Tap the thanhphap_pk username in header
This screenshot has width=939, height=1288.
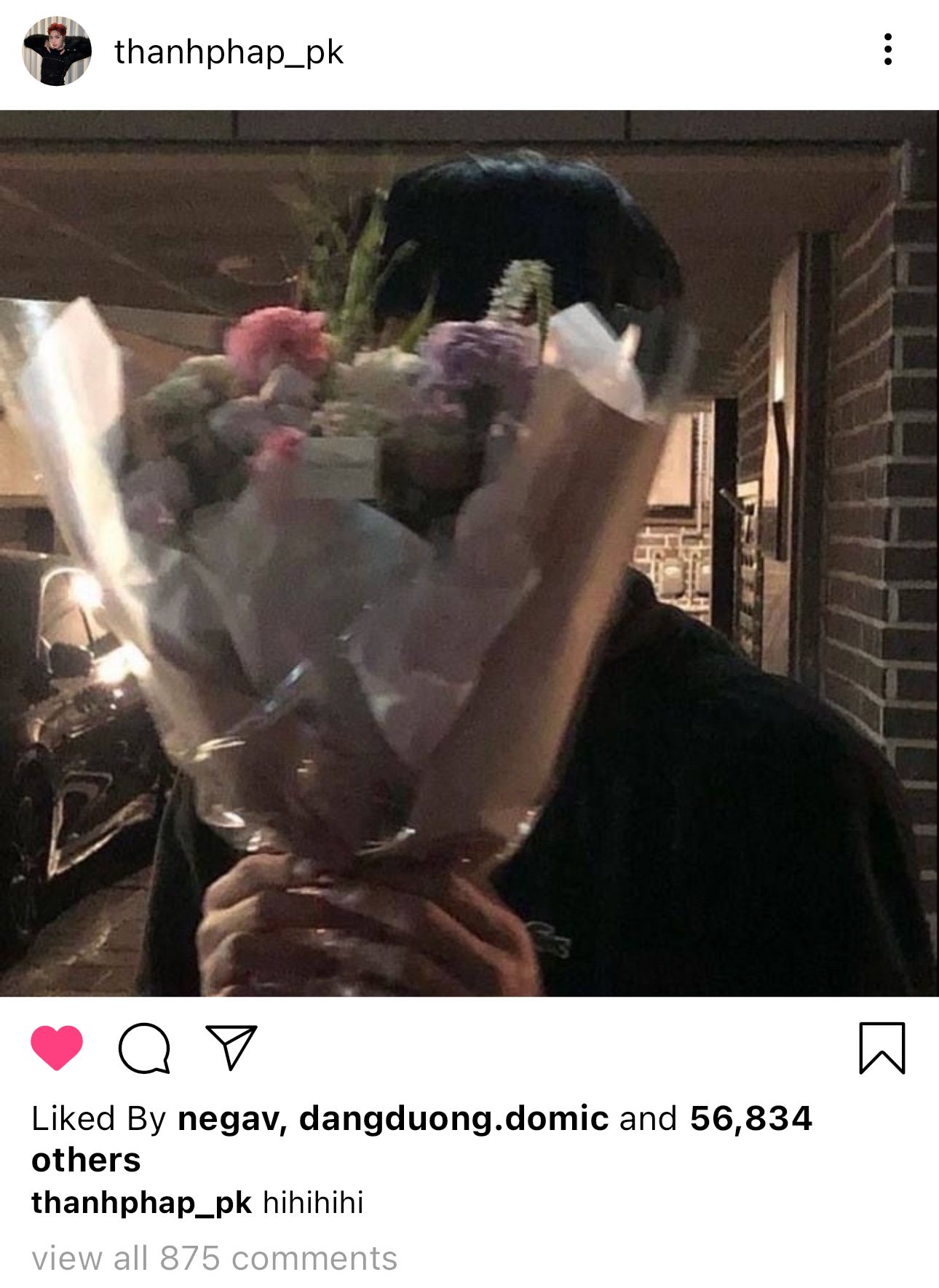229,52
